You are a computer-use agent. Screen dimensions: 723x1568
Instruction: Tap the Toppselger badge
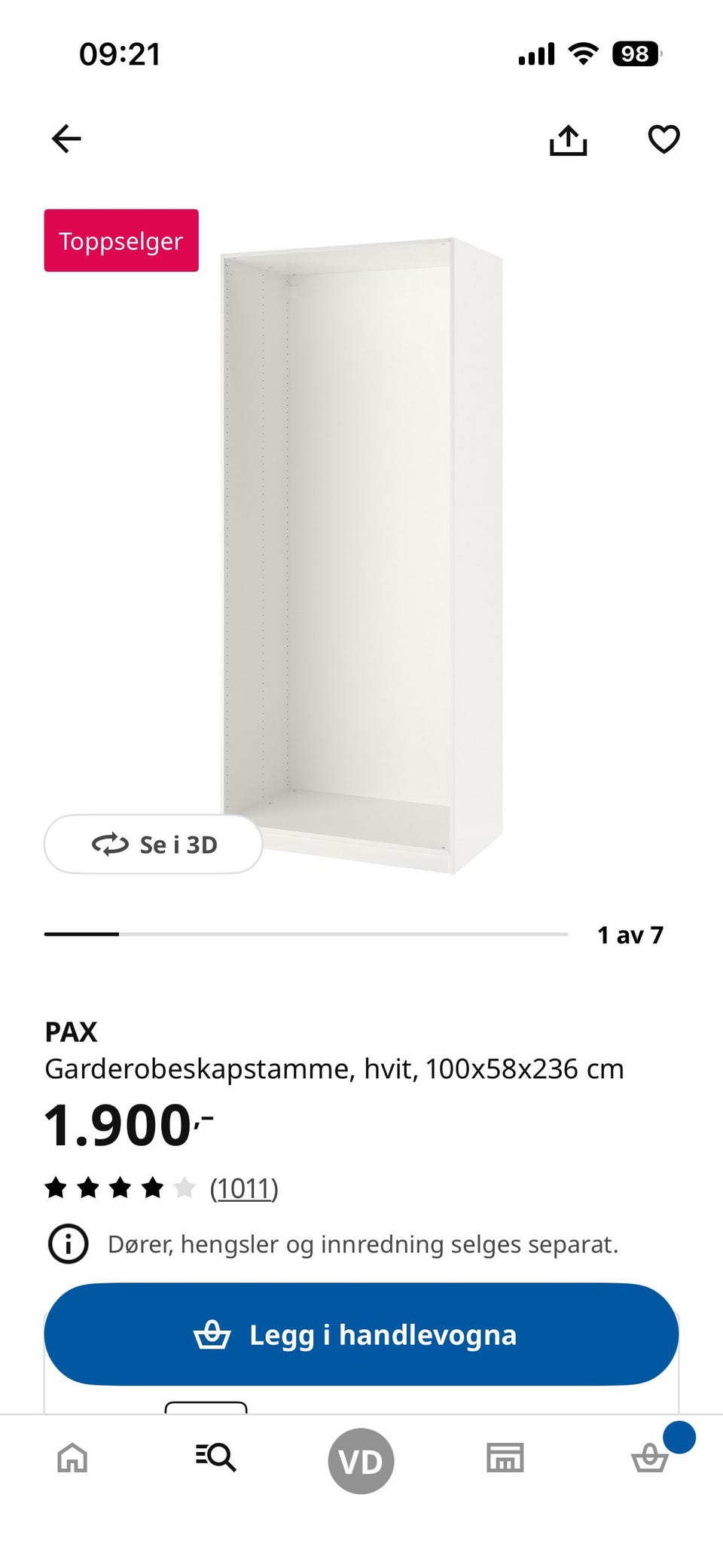pos(120,240)
